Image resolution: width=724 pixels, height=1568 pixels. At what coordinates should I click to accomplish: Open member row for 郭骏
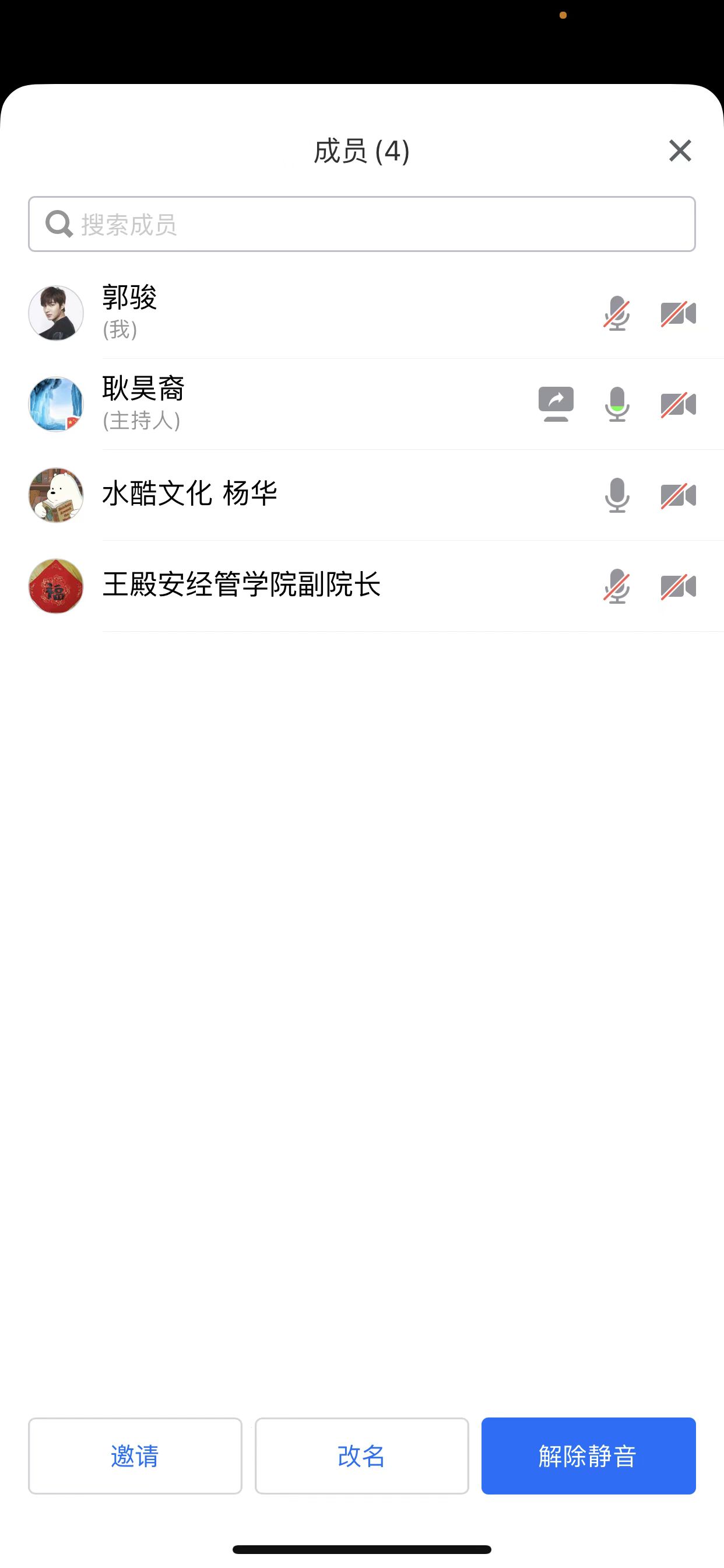click(x=304, y=313)
